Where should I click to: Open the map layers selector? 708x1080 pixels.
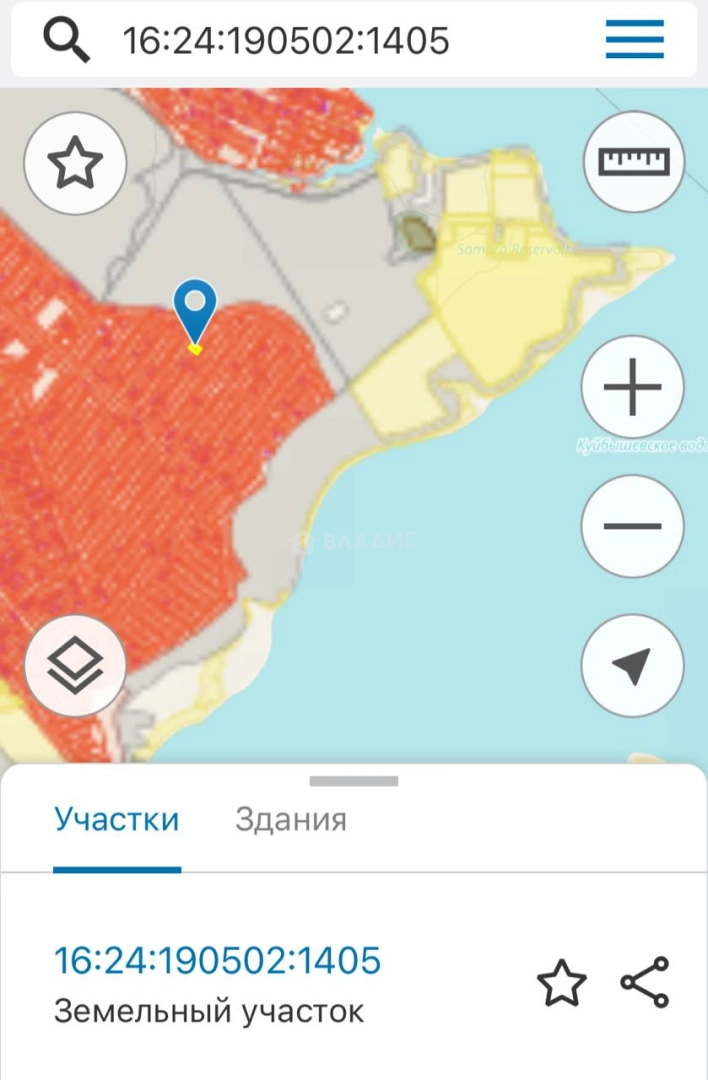(x=75, y=665)
